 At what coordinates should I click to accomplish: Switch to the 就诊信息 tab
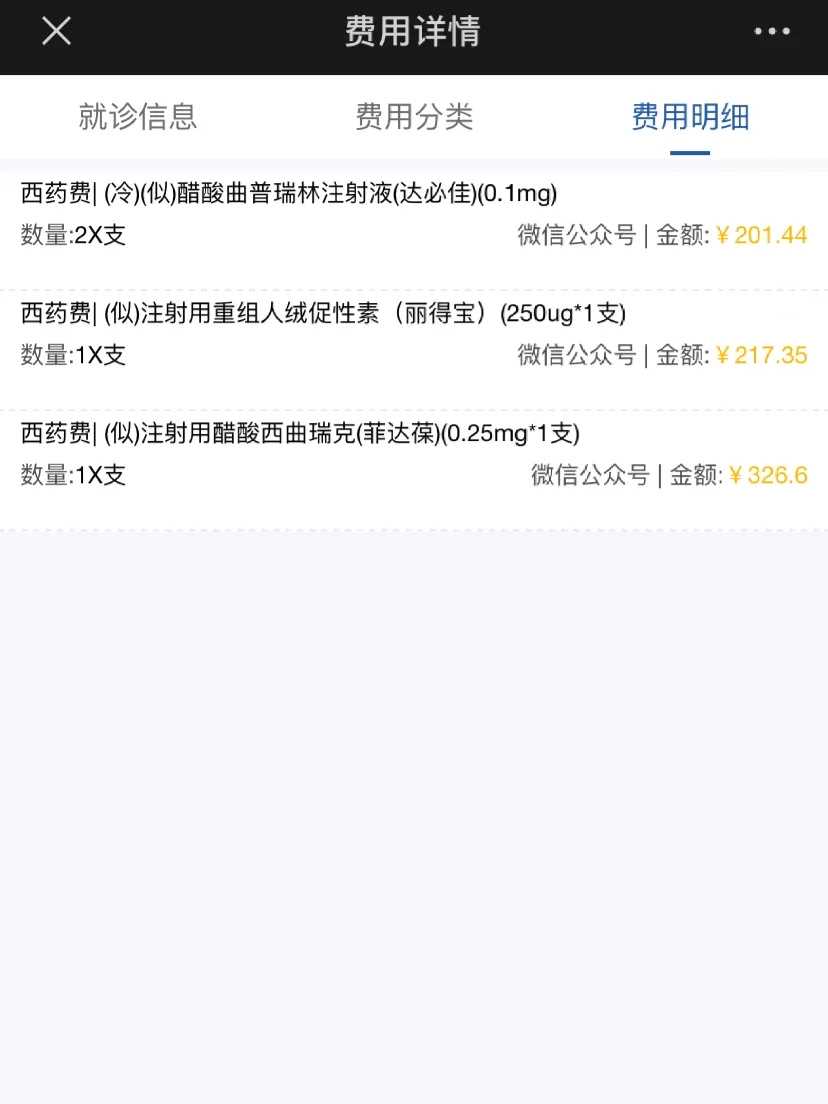pyautogui.click(x=139, y=117)
